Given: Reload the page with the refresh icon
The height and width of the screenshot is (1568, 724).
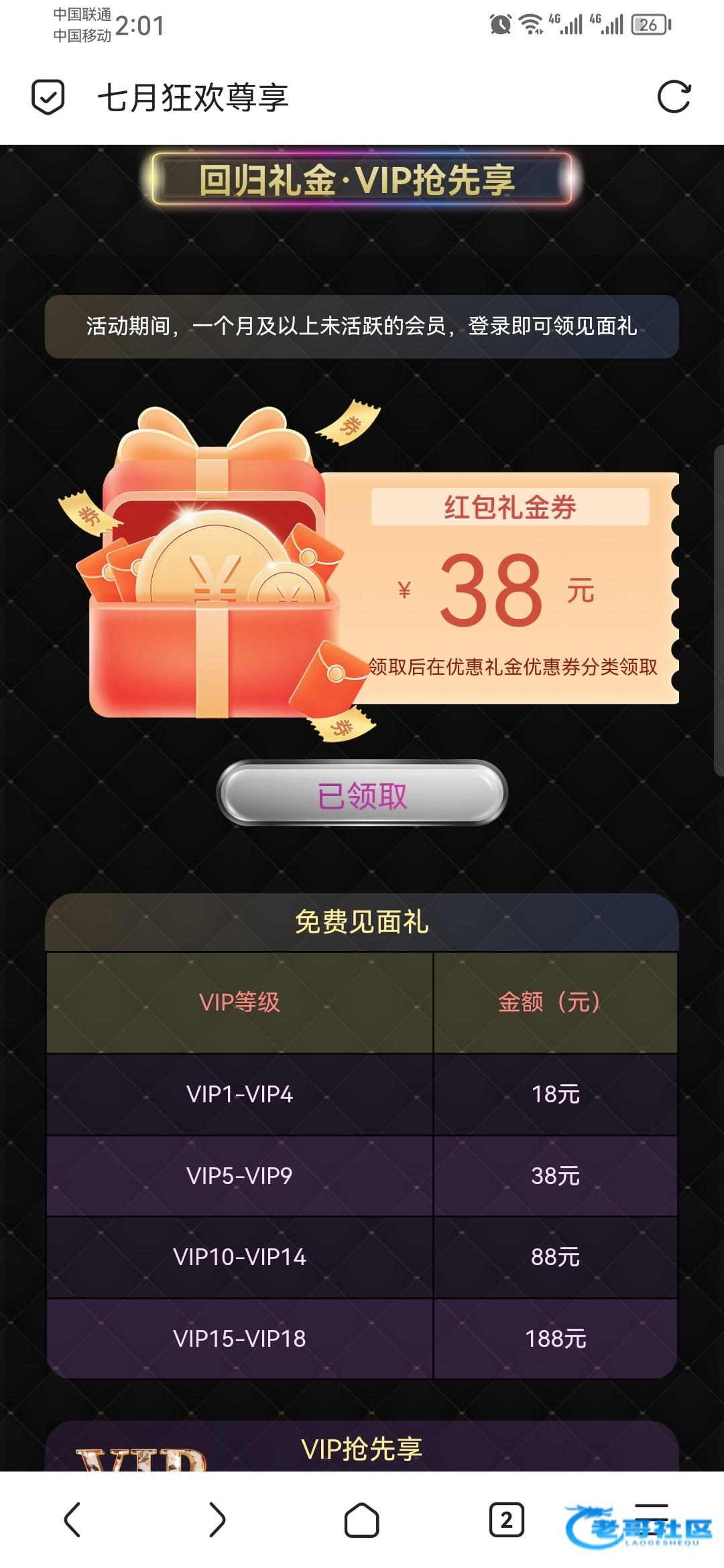Looking at the screenshot, I should point(674,98).
